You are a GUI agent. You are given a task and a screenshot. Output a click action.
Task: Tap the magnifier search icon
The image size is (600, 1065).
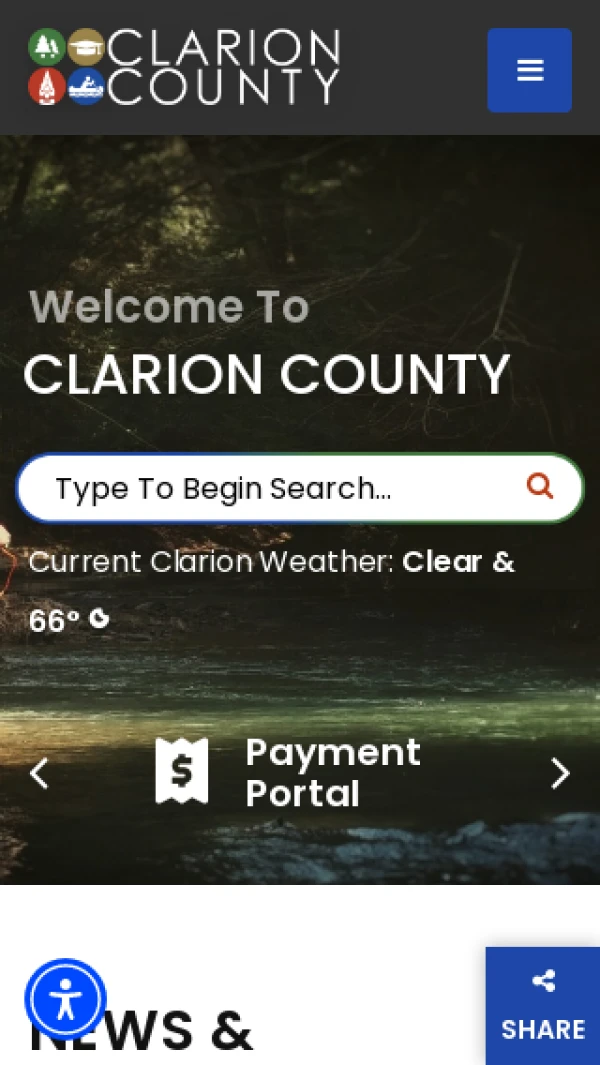540,486
